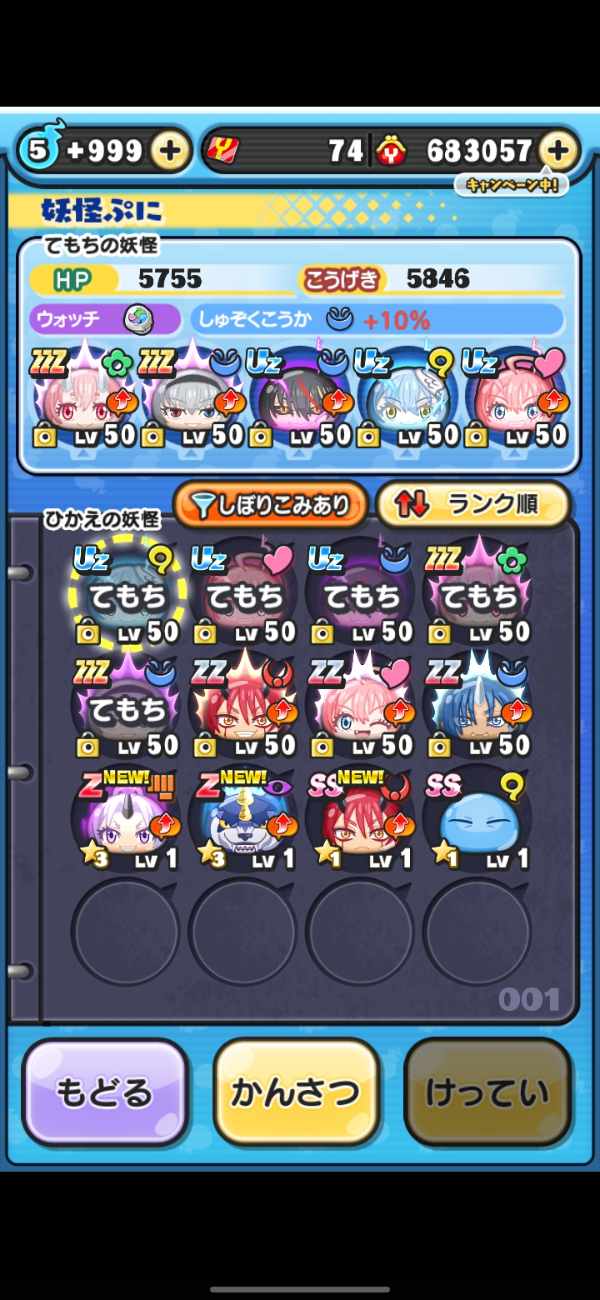
Task: Add more coins with the plus button
Action: [558, 151]
